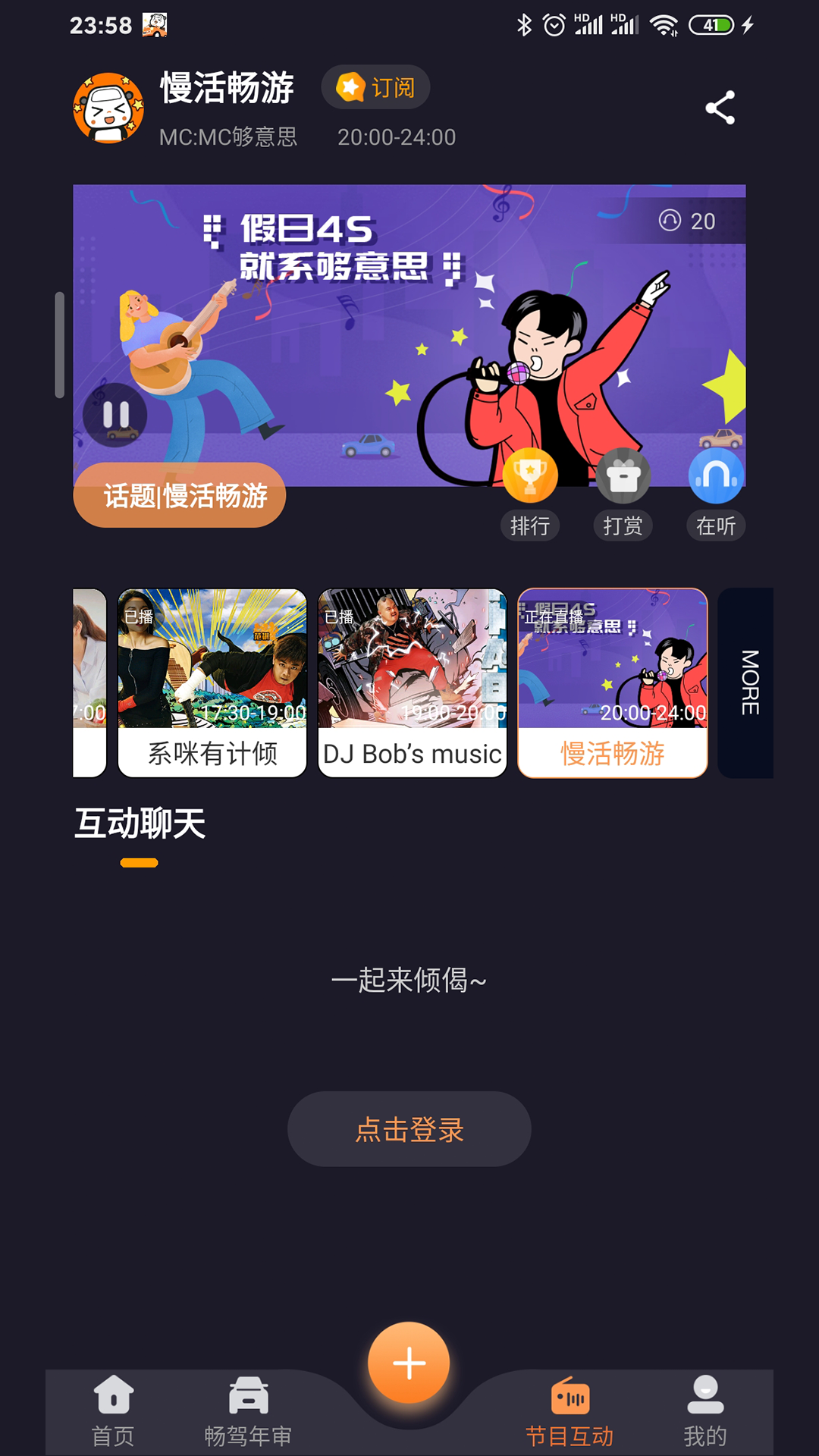Toggle the 订阅 subscribe button
The height and width of the screenshot is (1456, 819).
[375, 87]
